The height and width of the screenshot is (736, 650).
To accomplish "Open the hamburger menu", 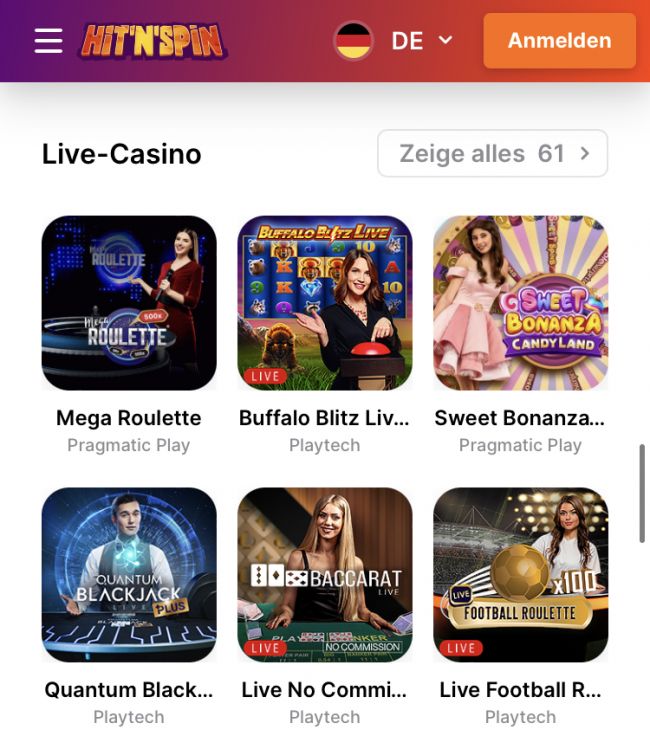I will click(x=48, y=41).
